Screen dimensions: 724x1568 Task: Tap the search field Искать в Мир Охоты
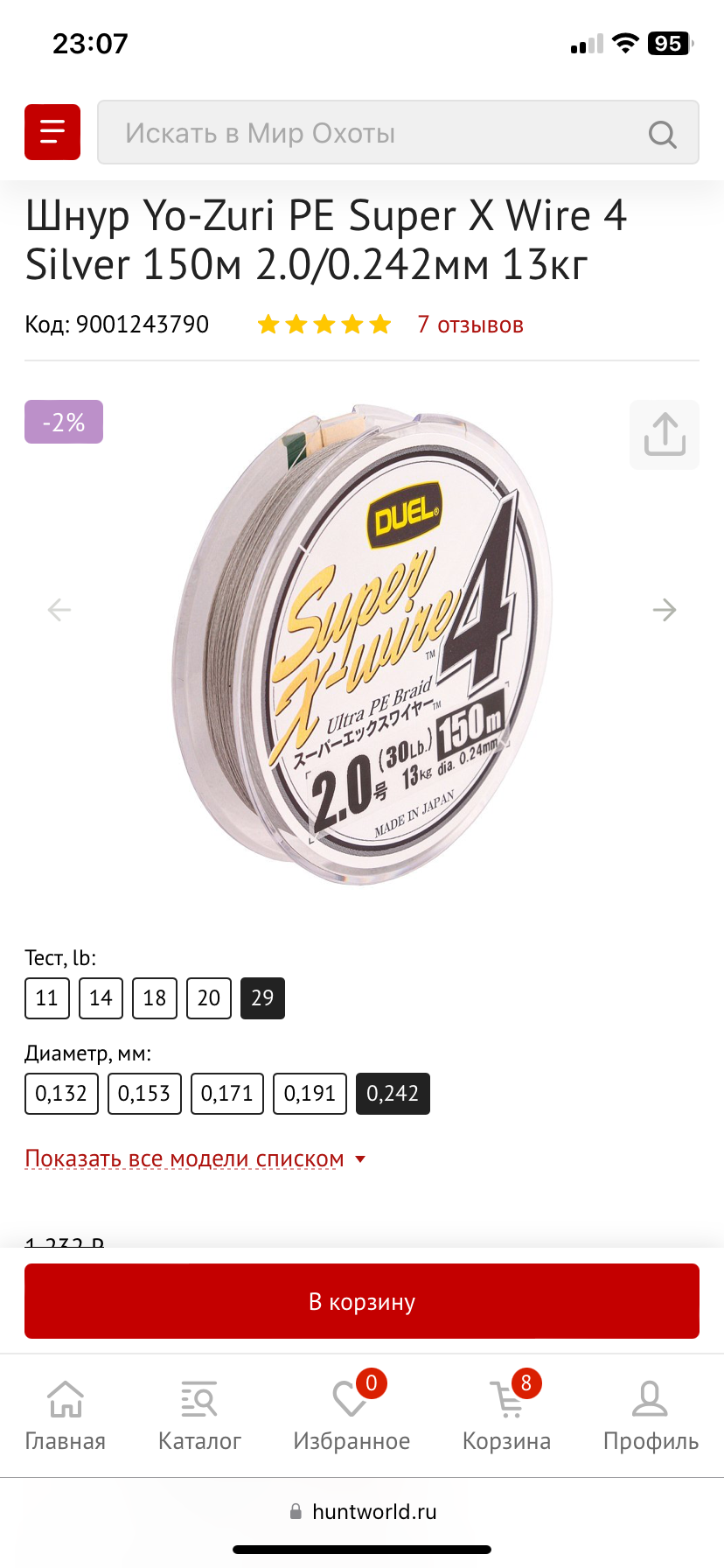point(398,132)
